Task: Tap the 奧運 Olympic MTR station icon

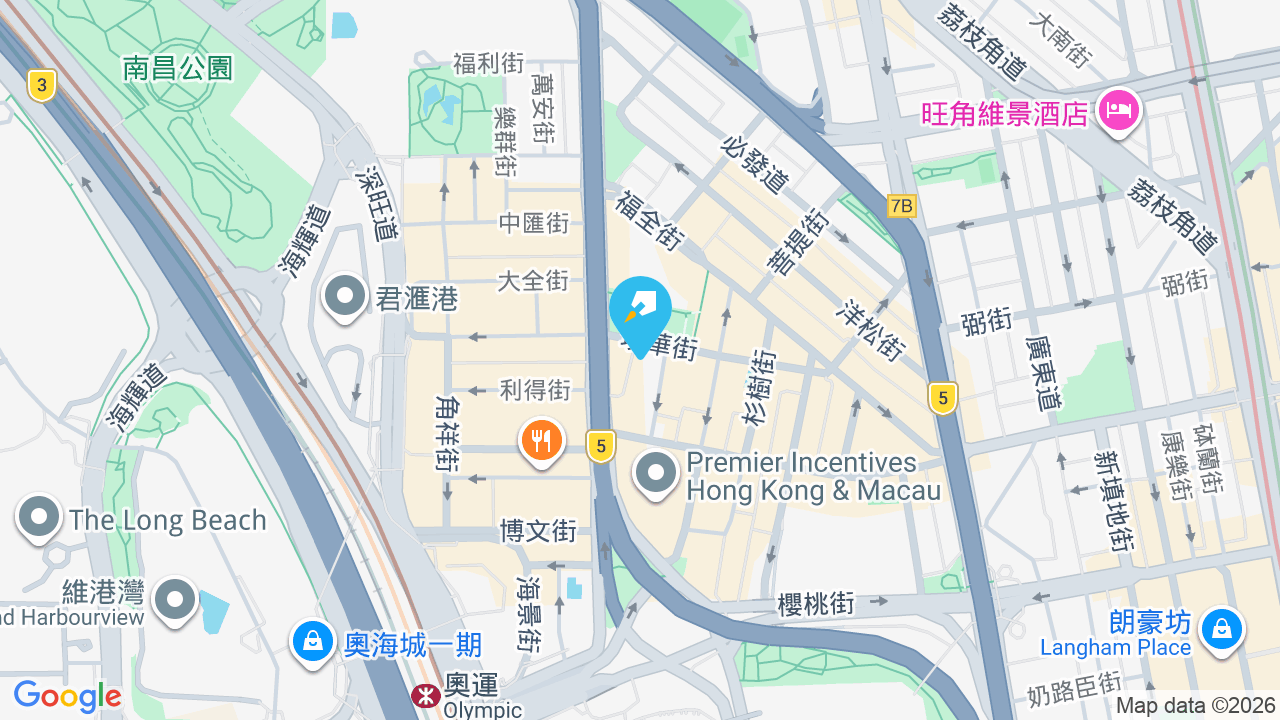Action: (x=425, y=695)
